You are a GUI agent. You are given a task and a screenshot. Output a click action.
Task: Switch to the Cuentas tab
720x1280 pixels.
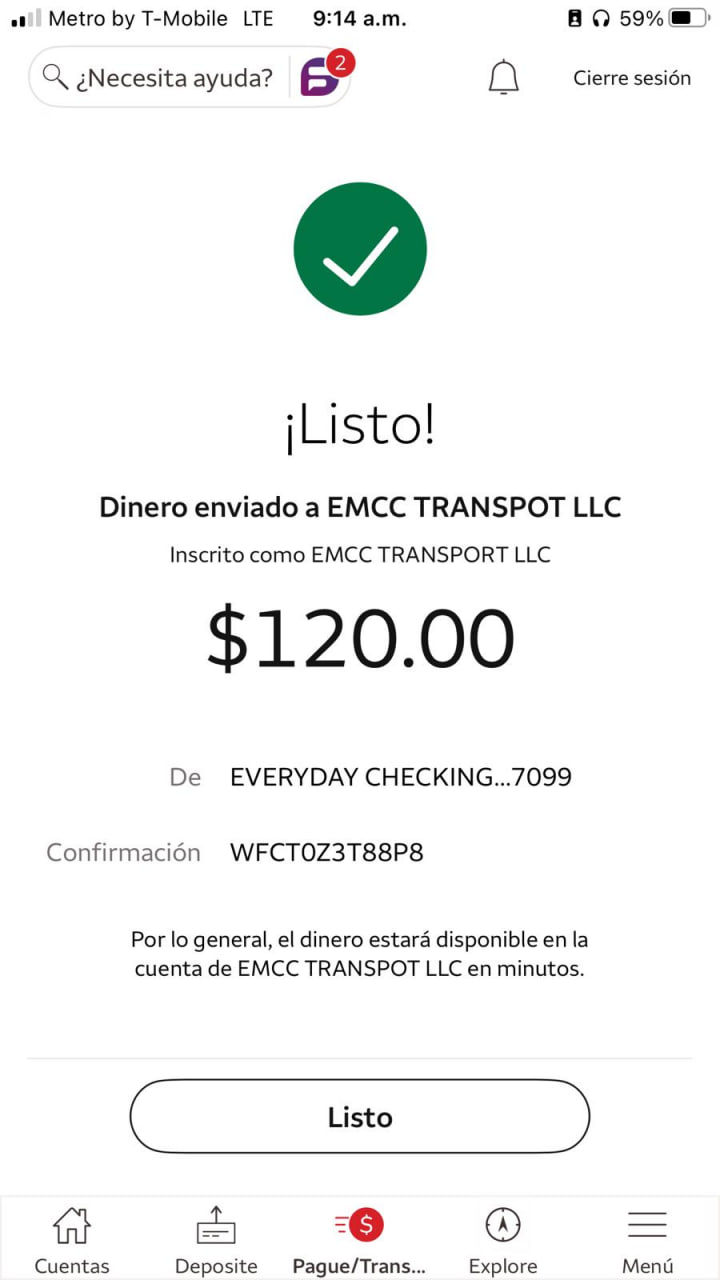click(72, 1238)
